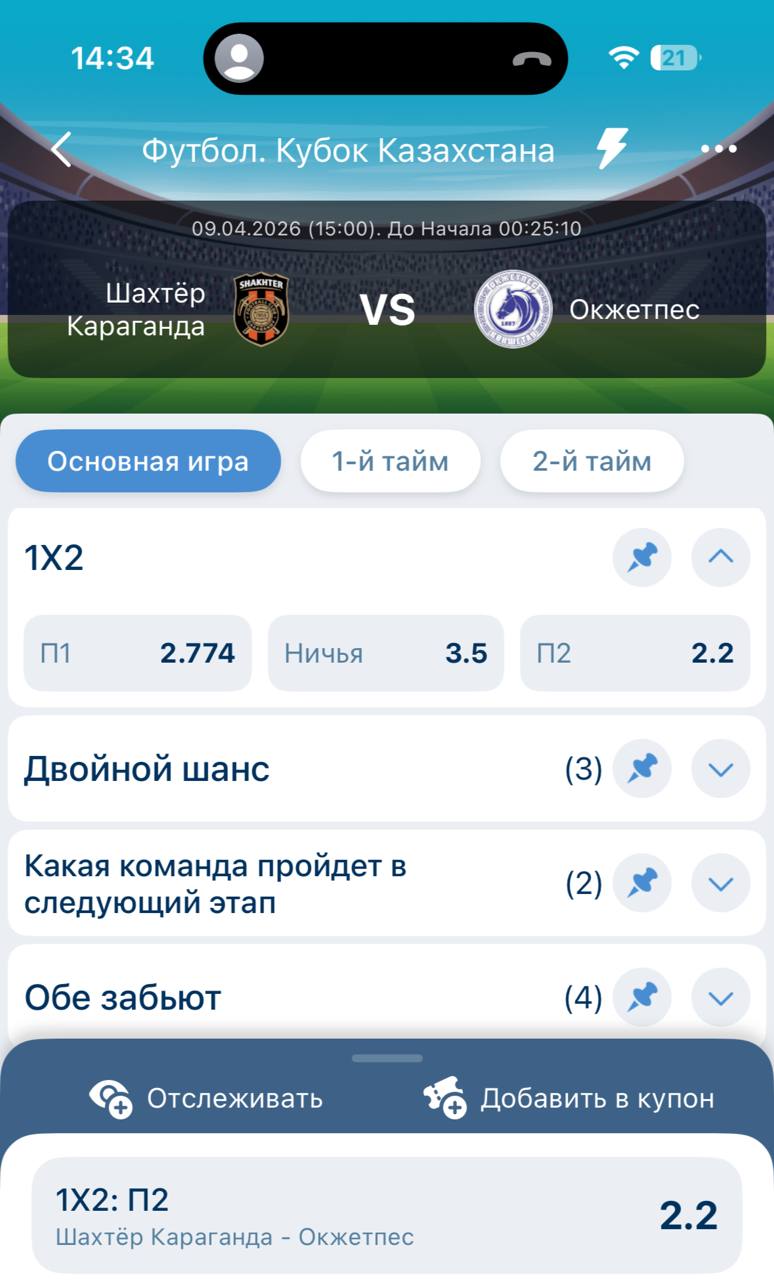Collapse the 1X2 market section

[720, 557]
